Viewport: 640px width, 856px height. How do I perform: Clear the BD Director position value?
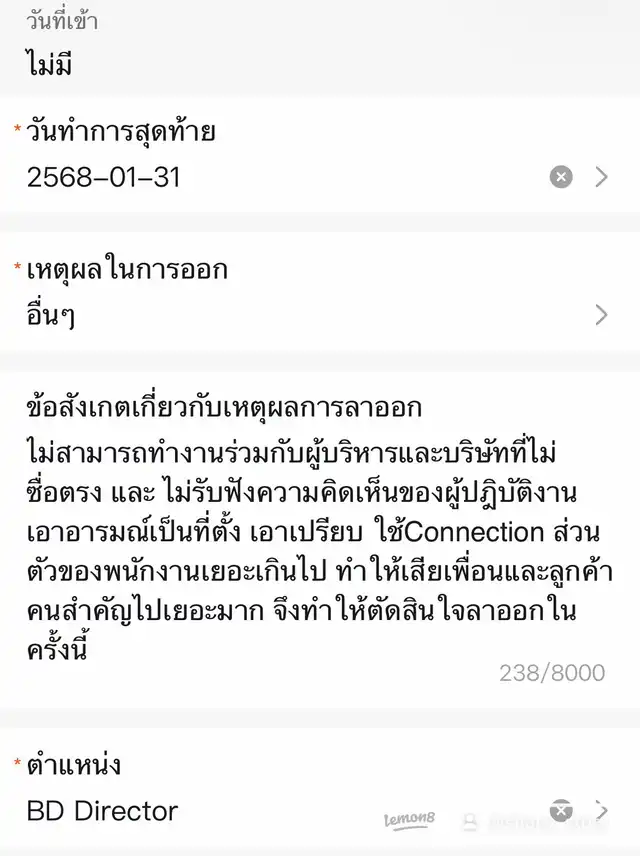tap(562, 810)
